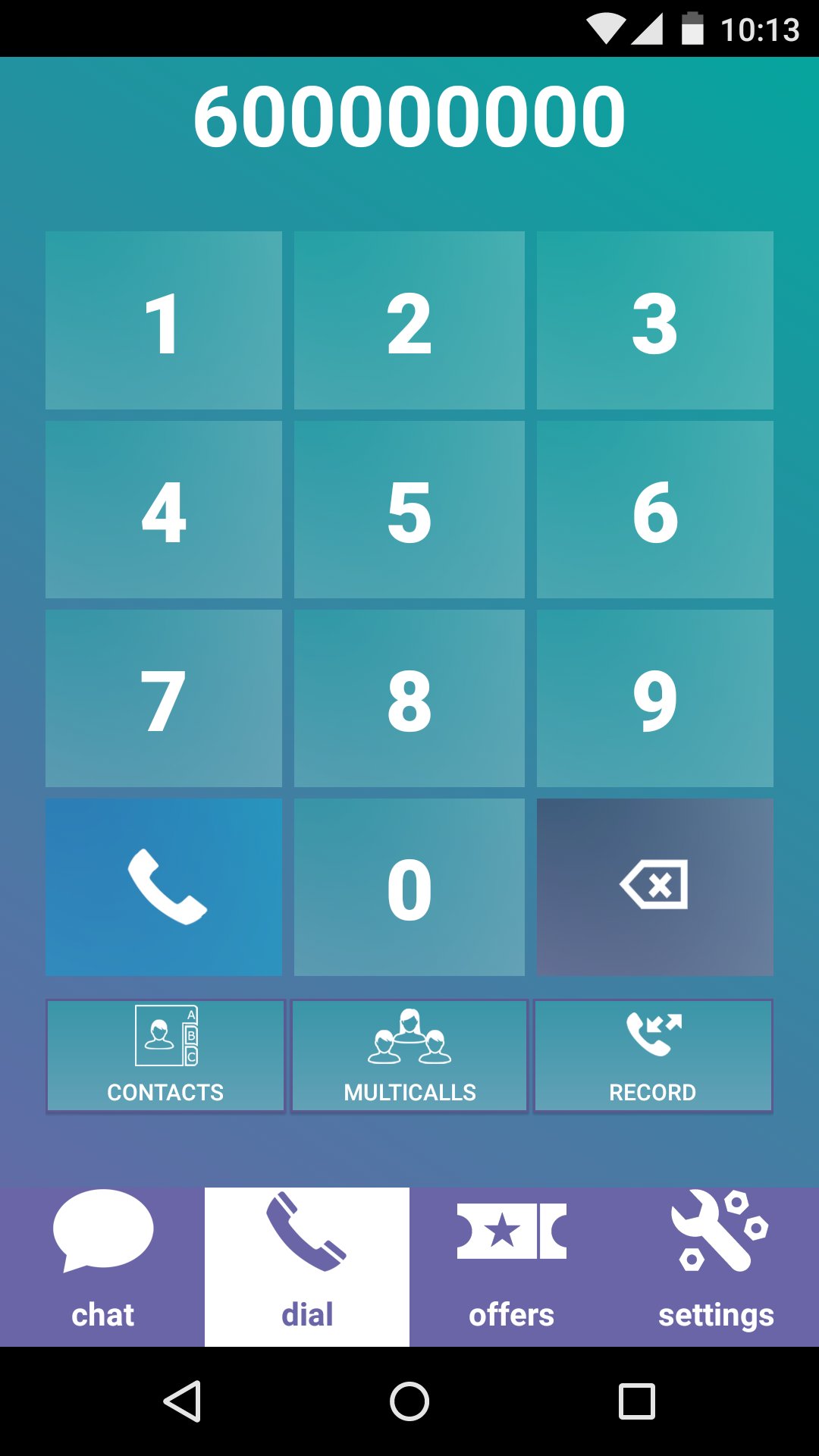The image size is (819, 1456).
Task: Tap keypad digit 9
Action: coord(654,698)
